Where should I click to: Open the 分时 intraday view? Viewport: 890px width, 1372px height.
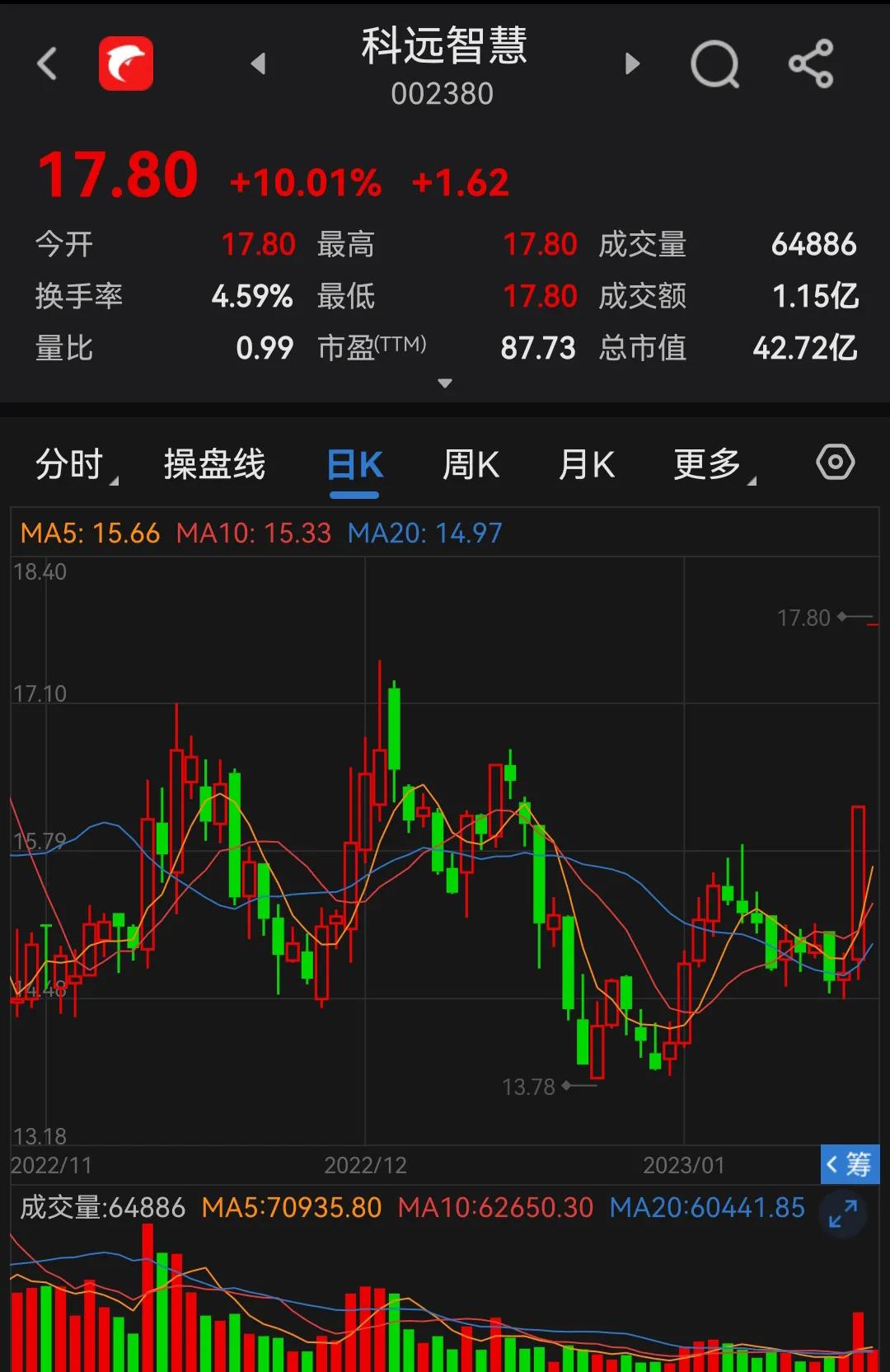click(x=68, y=465)
